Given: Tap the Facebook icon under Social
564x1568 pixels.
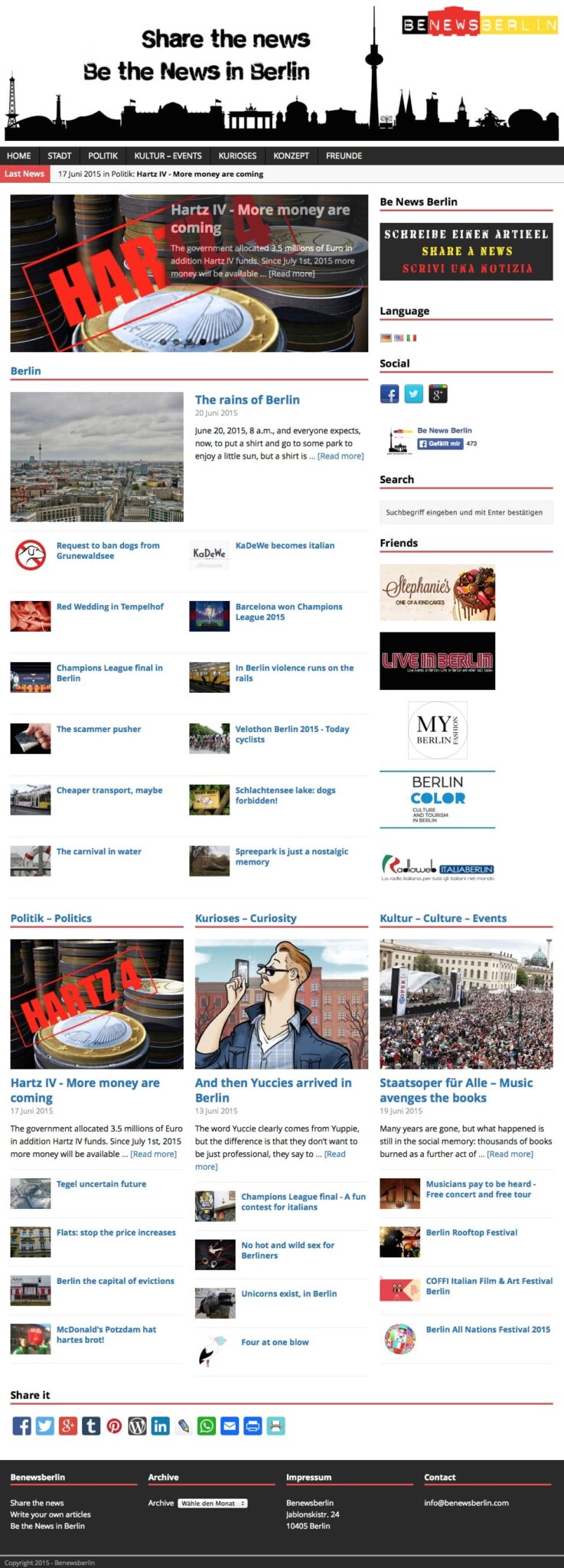Looking at the screenshot, I should pos(390,394).
